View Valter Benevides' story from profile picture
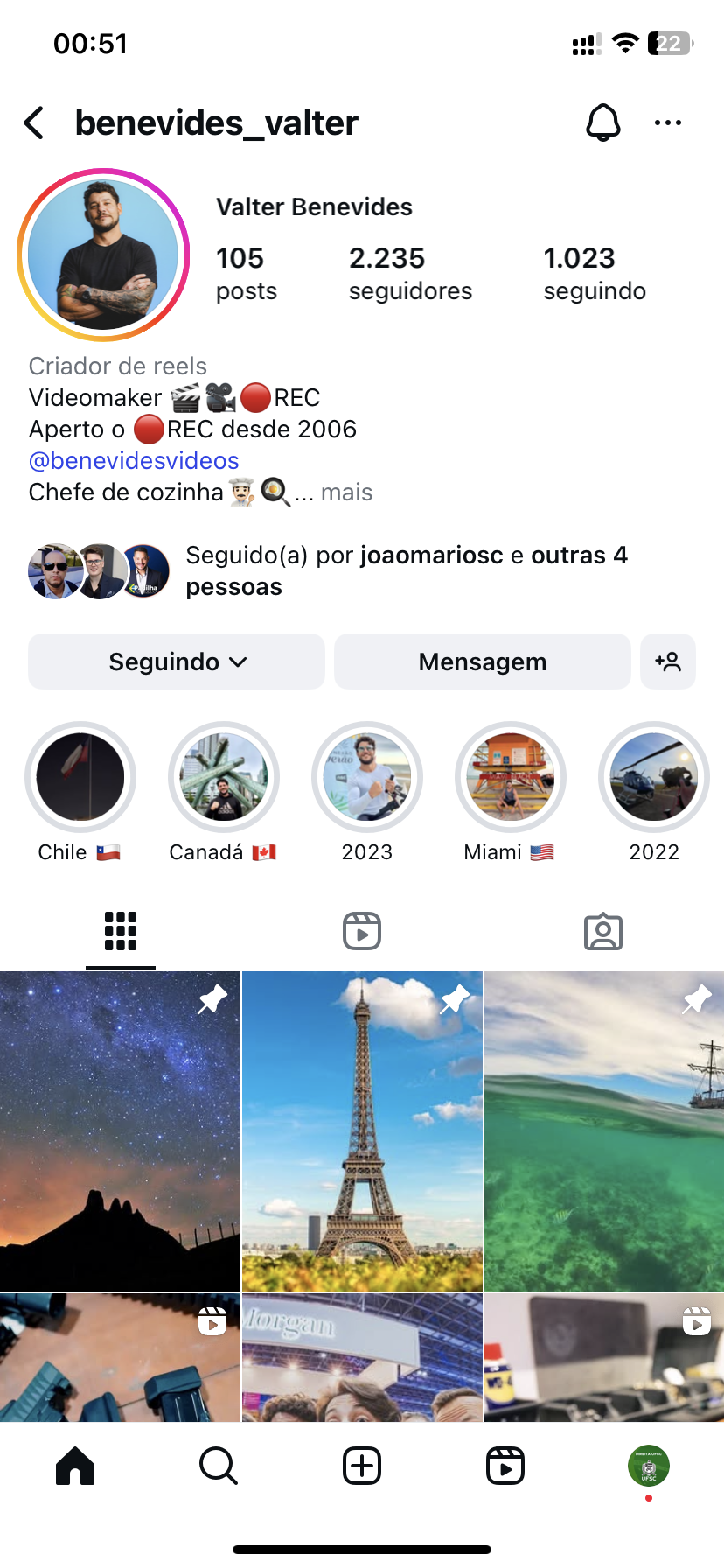The width and height of the screenshot is (724, 1568). click(103, 255)
